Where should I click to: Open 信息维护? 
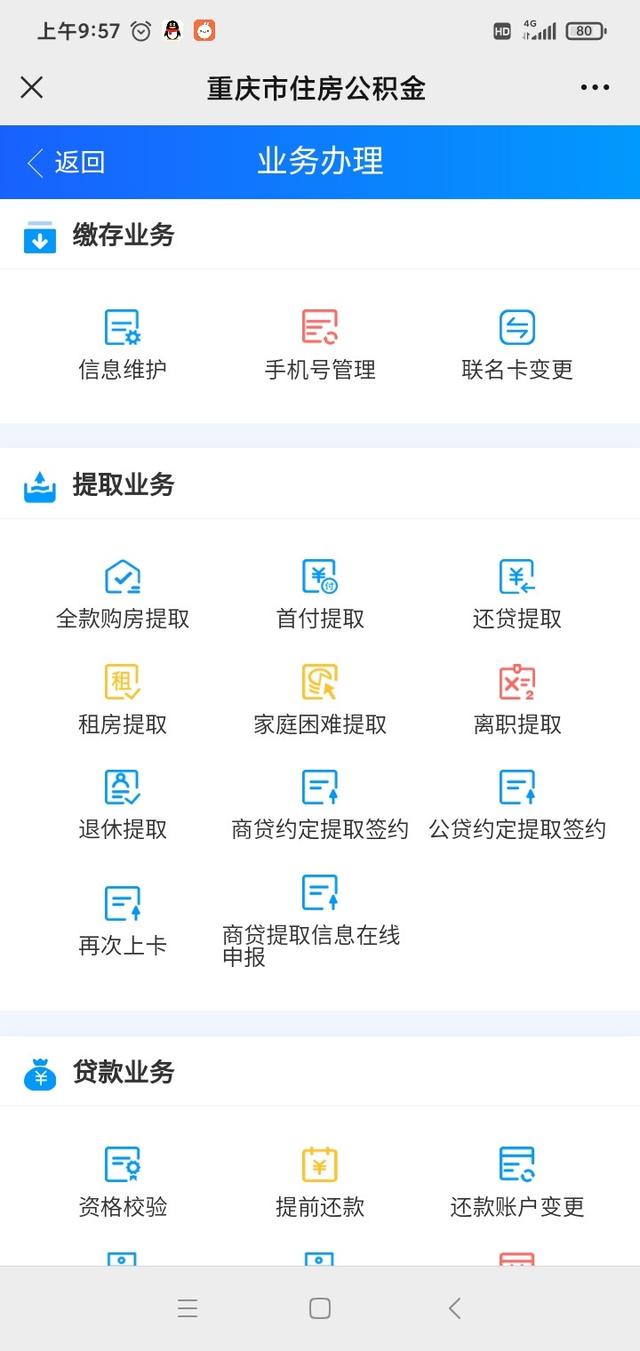(x=122, y=344)
